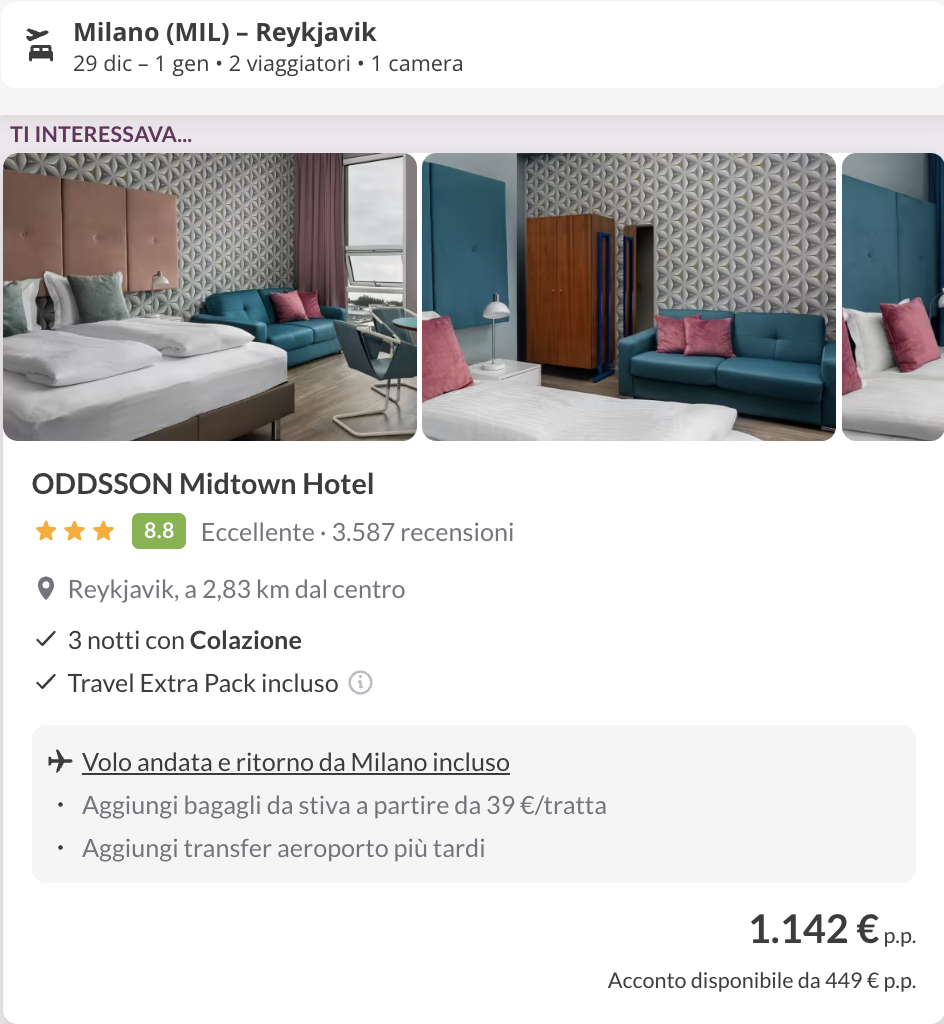
Task: Click the checkmark beside "Travel Extra Pack incluso"
Action: (44, 682)
